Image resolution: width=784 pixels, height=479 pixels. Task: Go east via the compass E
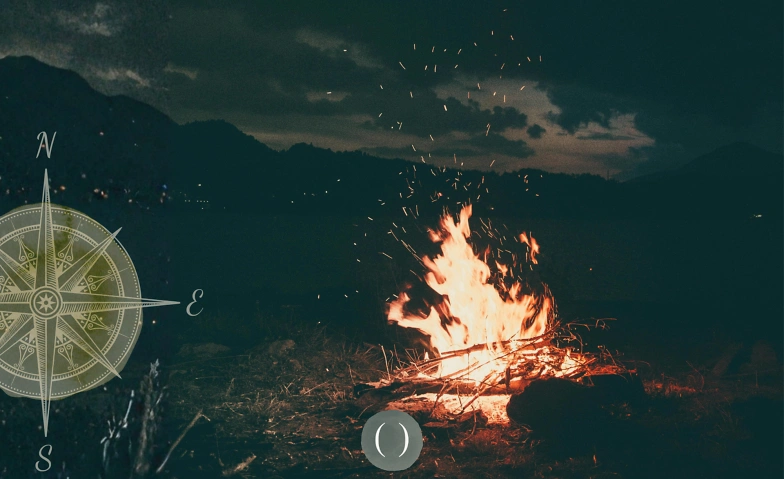[x=194, y=302]
